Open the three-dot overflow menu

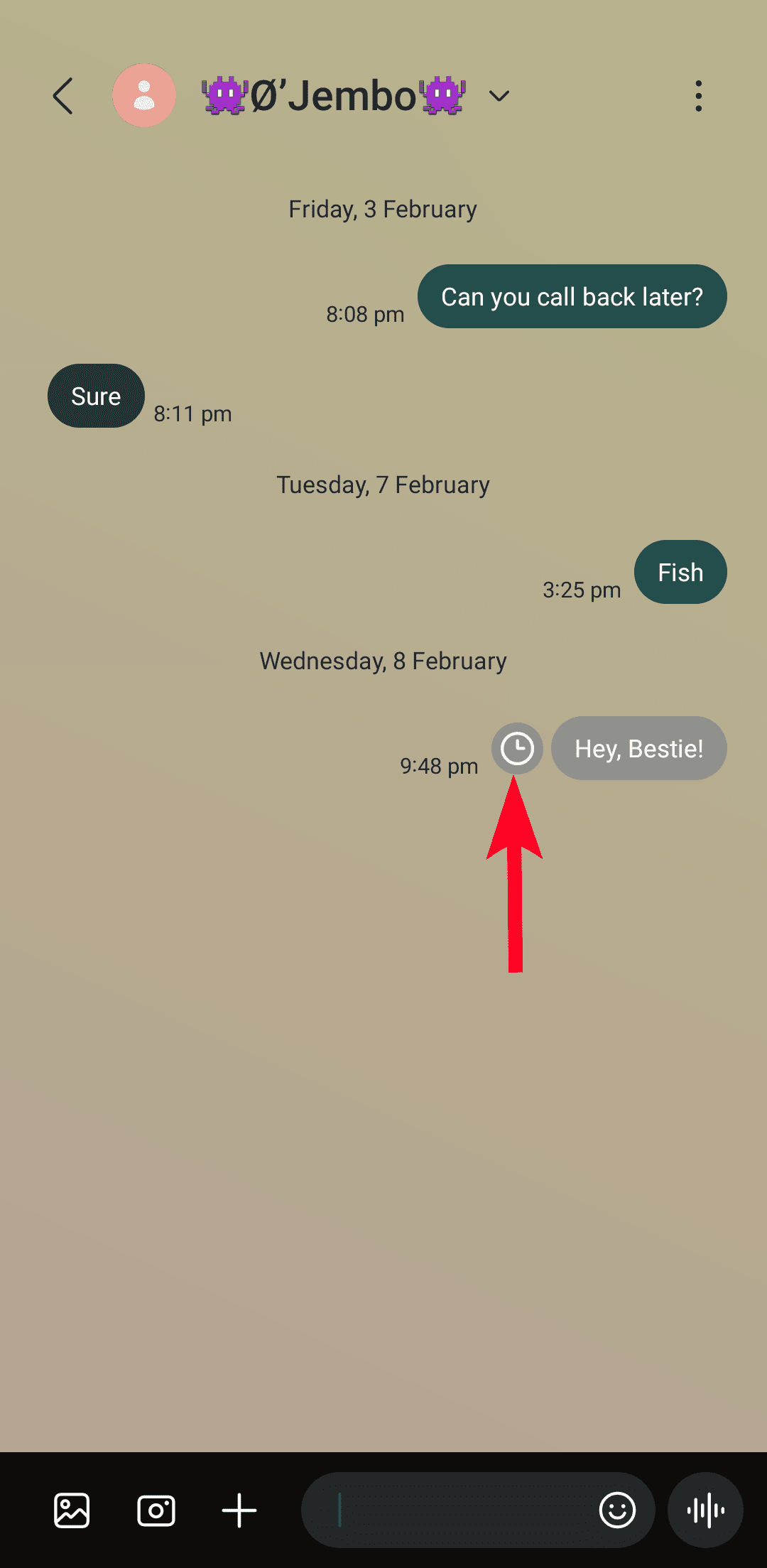click(698, 95)
